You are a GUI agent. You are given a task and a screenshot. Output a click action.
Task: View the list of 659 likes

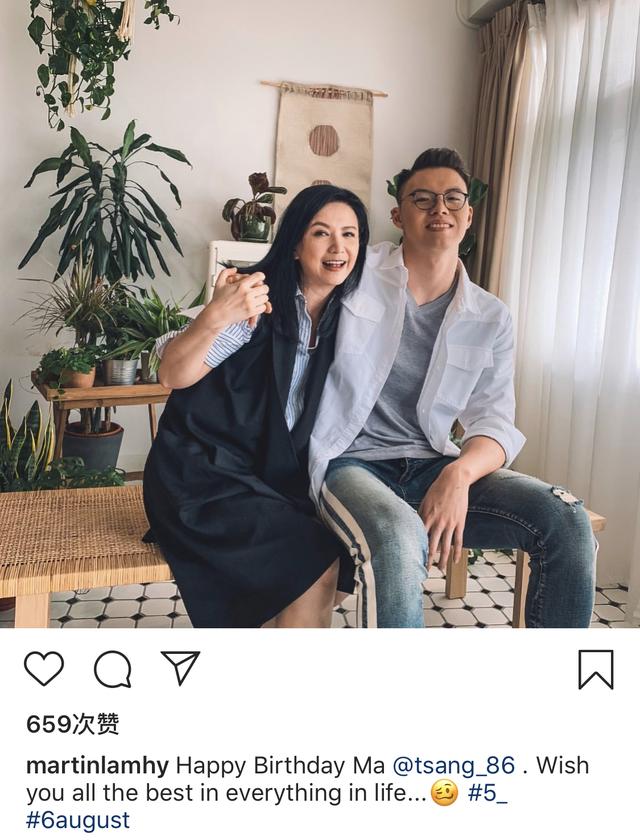pyautogui.click(x=73, y=724)
